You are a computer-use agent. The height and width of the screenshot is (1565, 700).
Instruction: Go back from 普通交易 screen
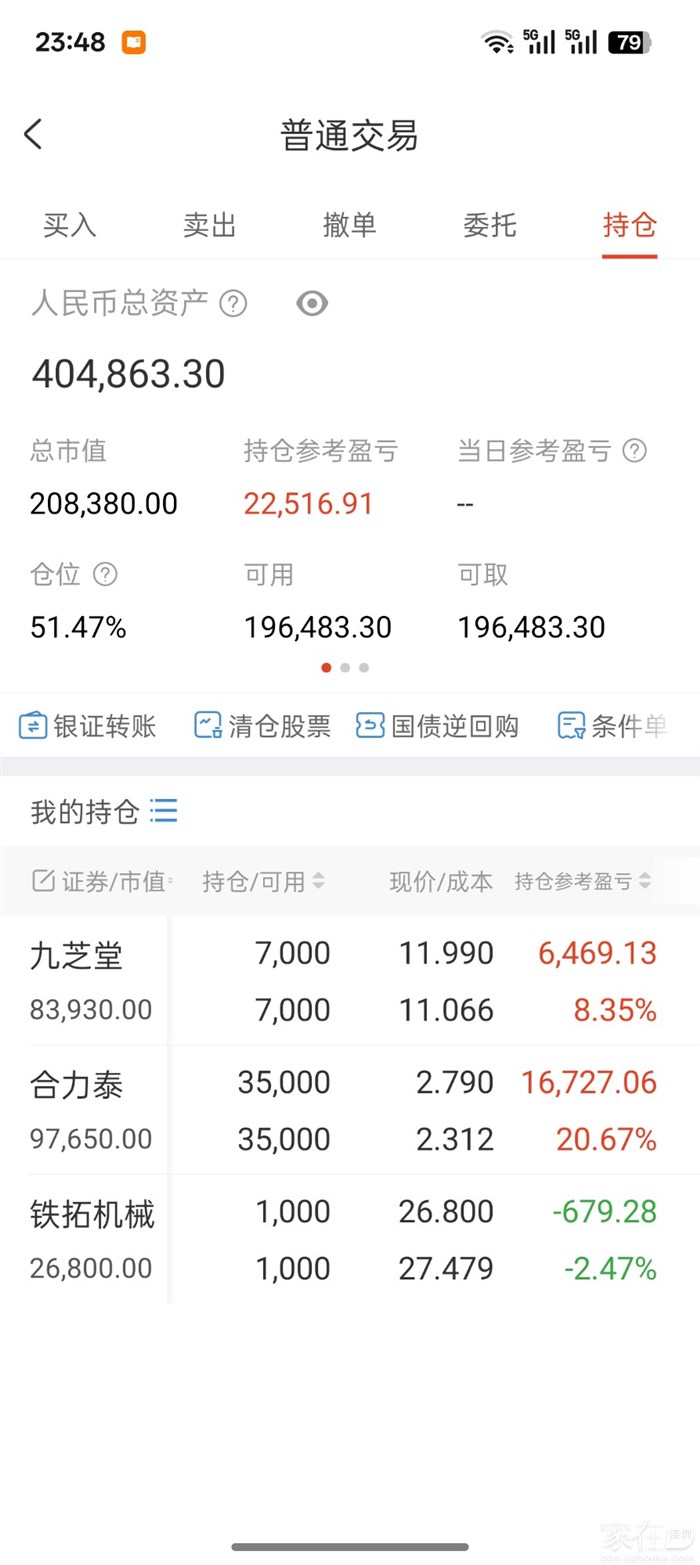pyautogui.click(x=33, y=134)
